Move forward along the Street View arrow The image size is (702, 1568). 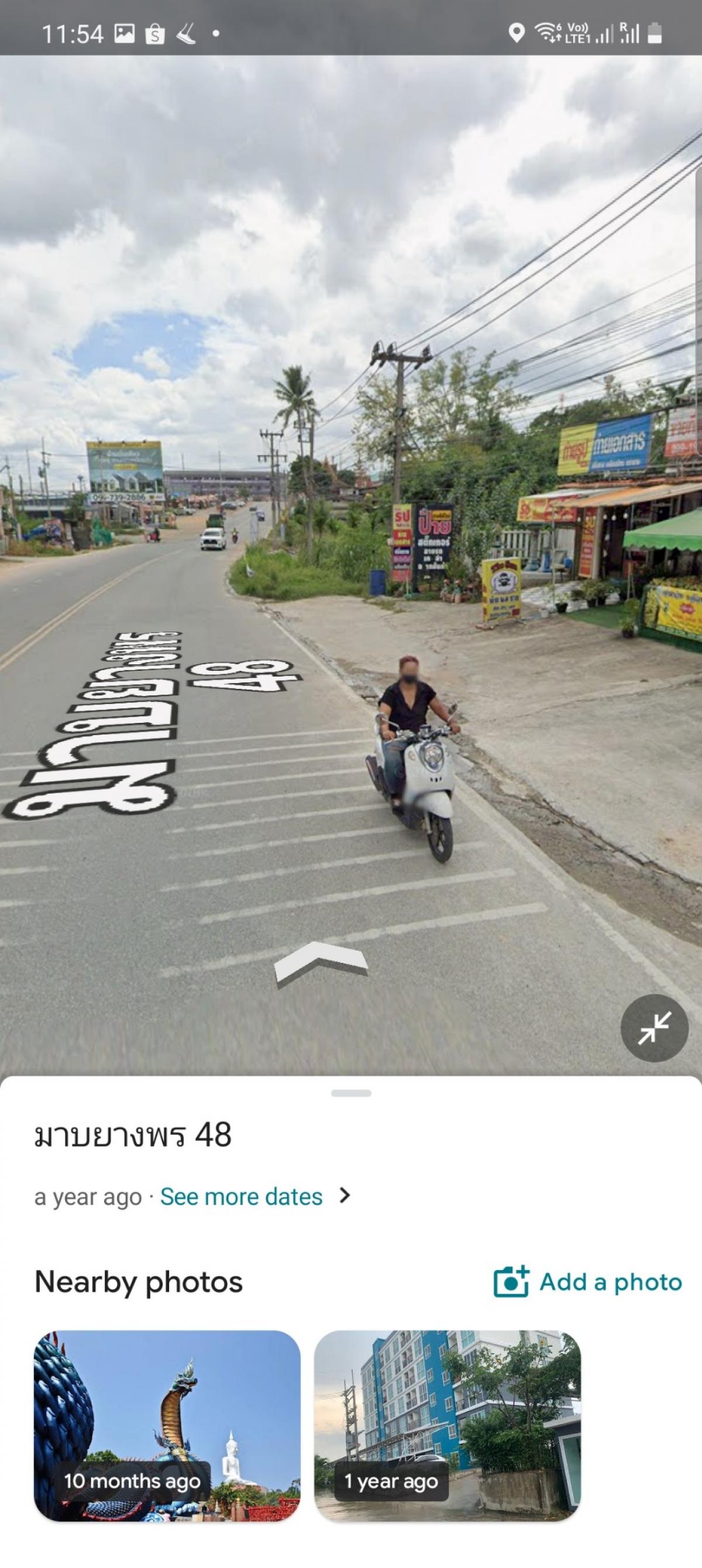321,963
